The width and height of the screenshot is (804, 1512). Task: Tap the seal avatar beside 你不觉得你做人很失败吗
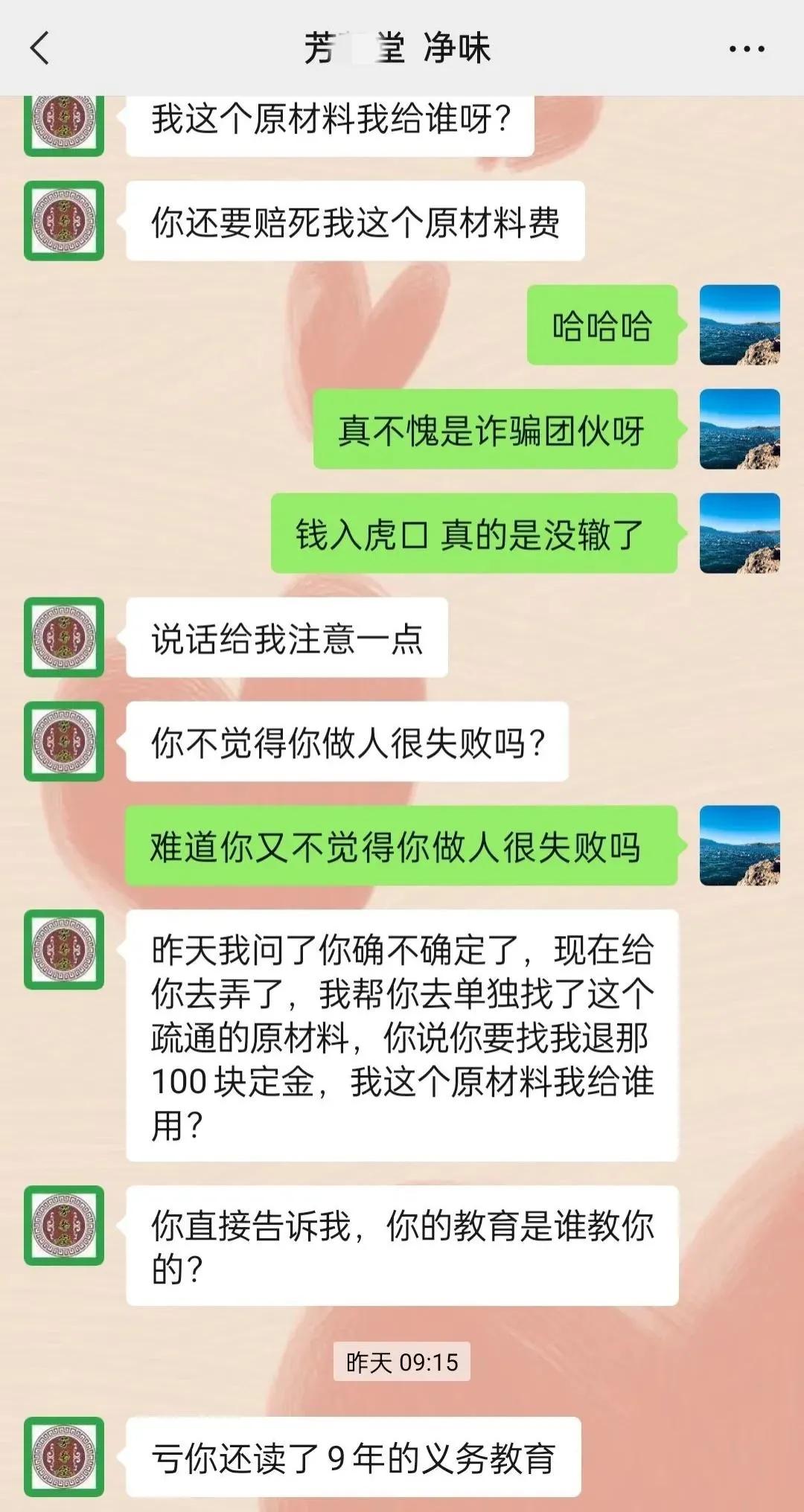coord(63,743)
